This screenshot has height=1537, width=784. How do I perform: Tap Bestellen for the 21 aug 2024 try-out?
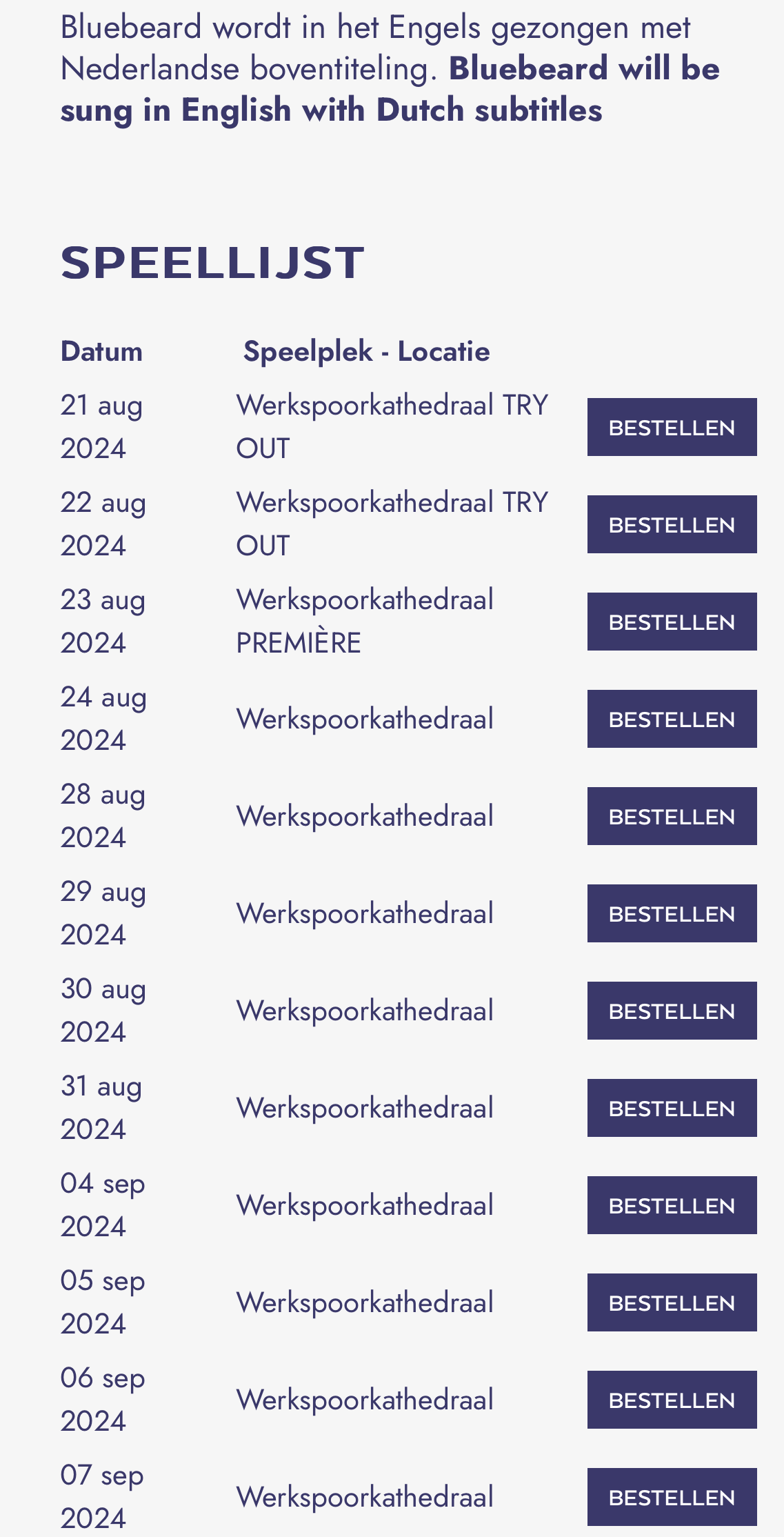pyautogui.click(x=672, y=427)
